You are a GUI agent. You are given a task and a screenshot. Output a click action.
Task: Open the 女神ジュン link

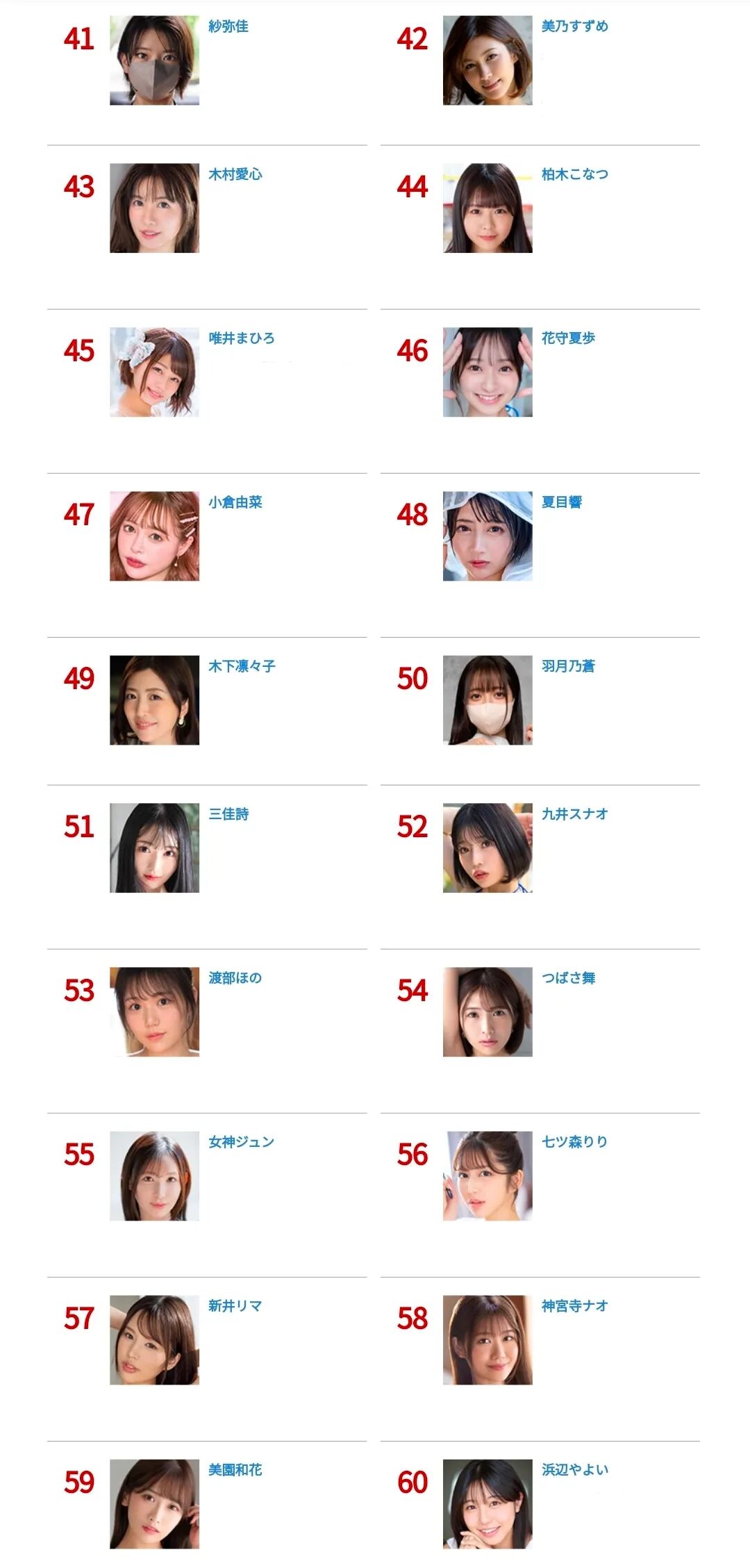pyautogui.click(x=242, y=1142)
